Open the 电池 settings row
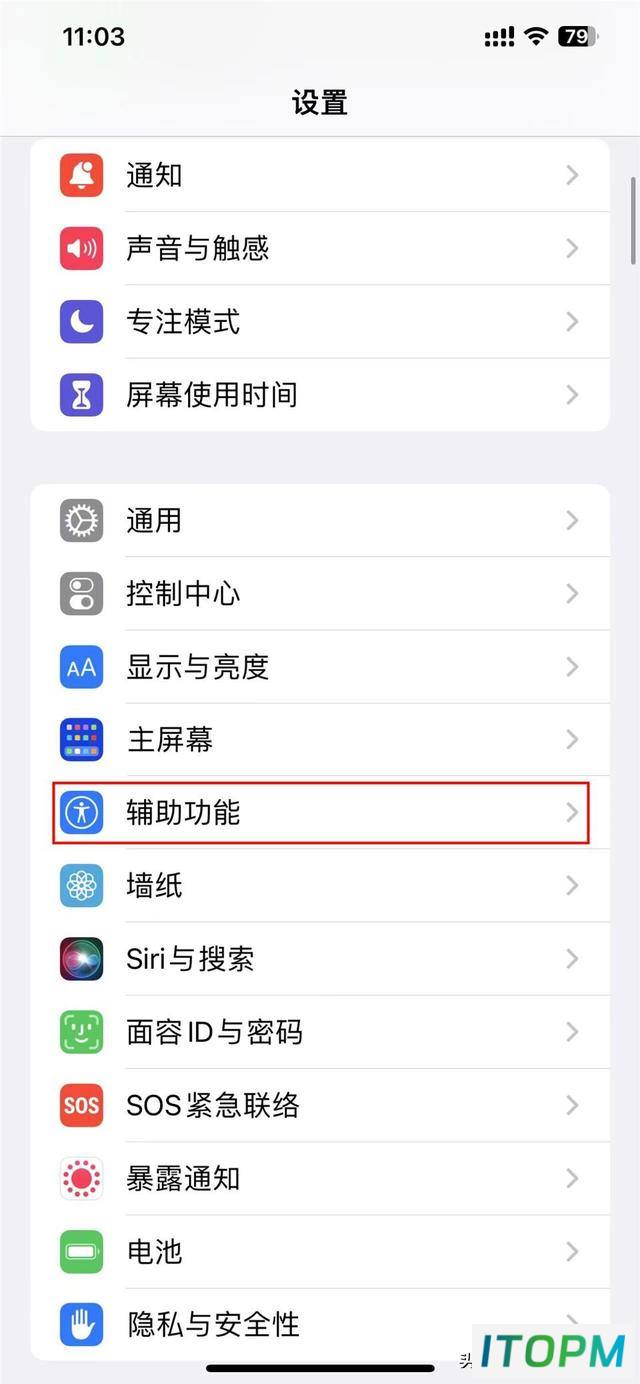 coord(320,1250)
